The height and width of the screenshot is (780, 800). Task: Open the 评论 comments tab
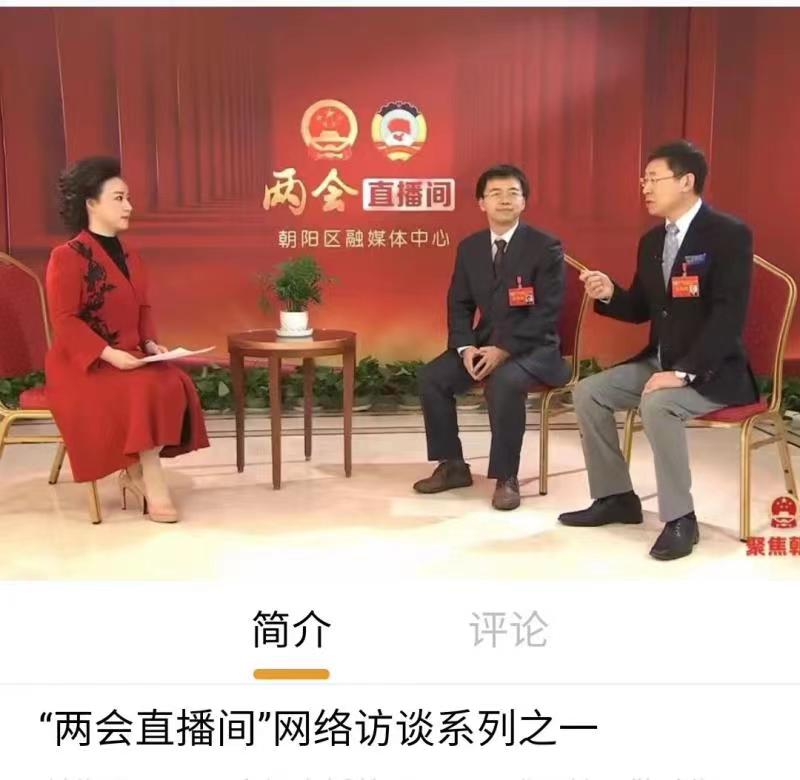coord(508,631)
